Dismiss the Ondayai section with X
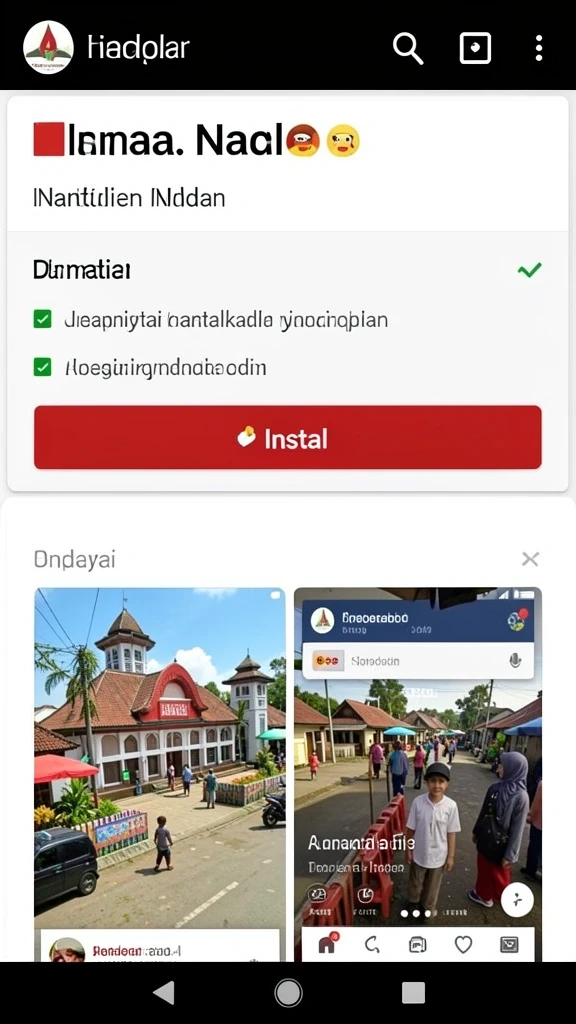Screen dimensions: 576x1024 tap(530, 559)
